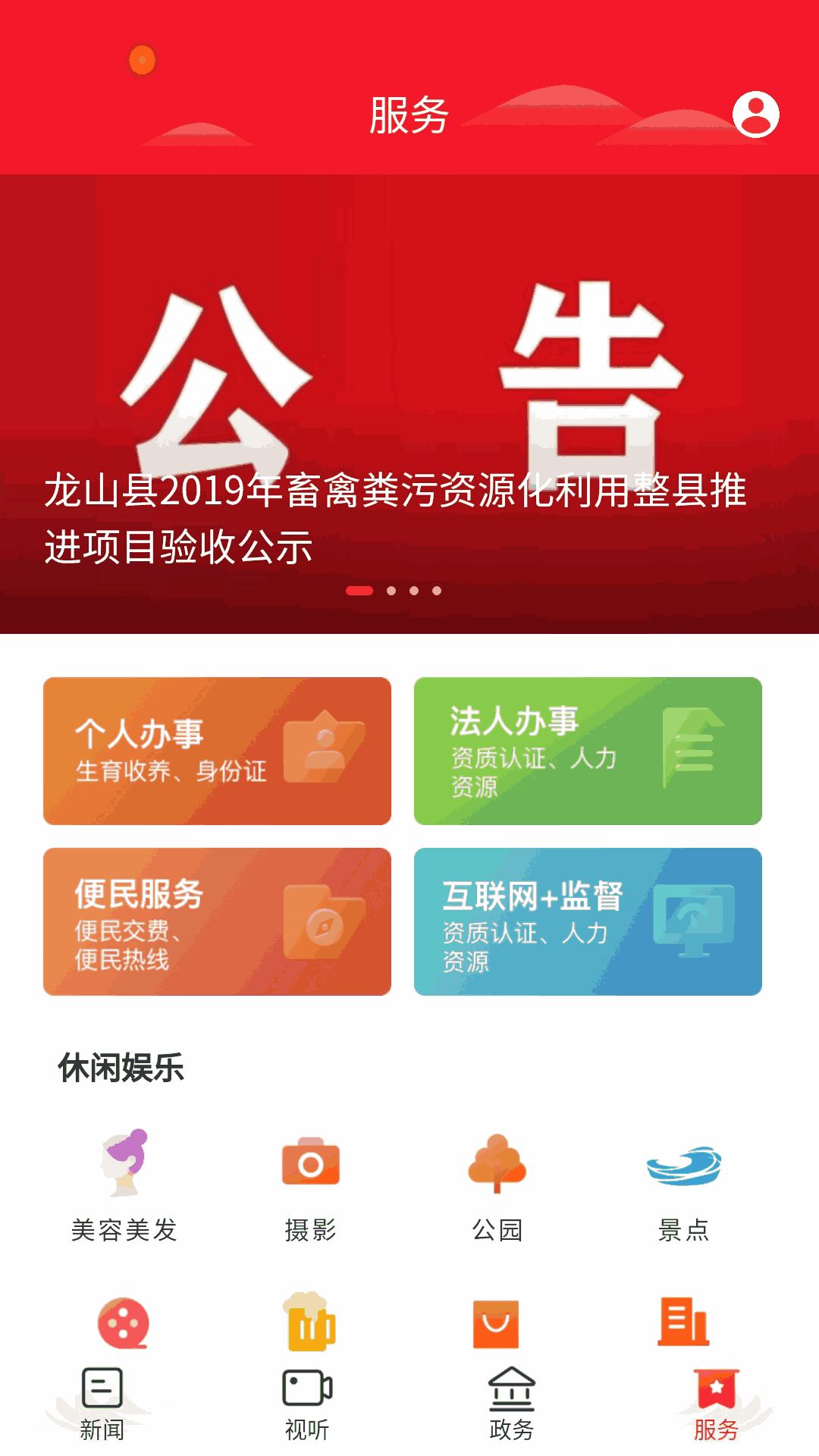This screenshot has width=819, height=1456.
Task: Go to the 视听 tab
Action: [x=307, y=1404]
